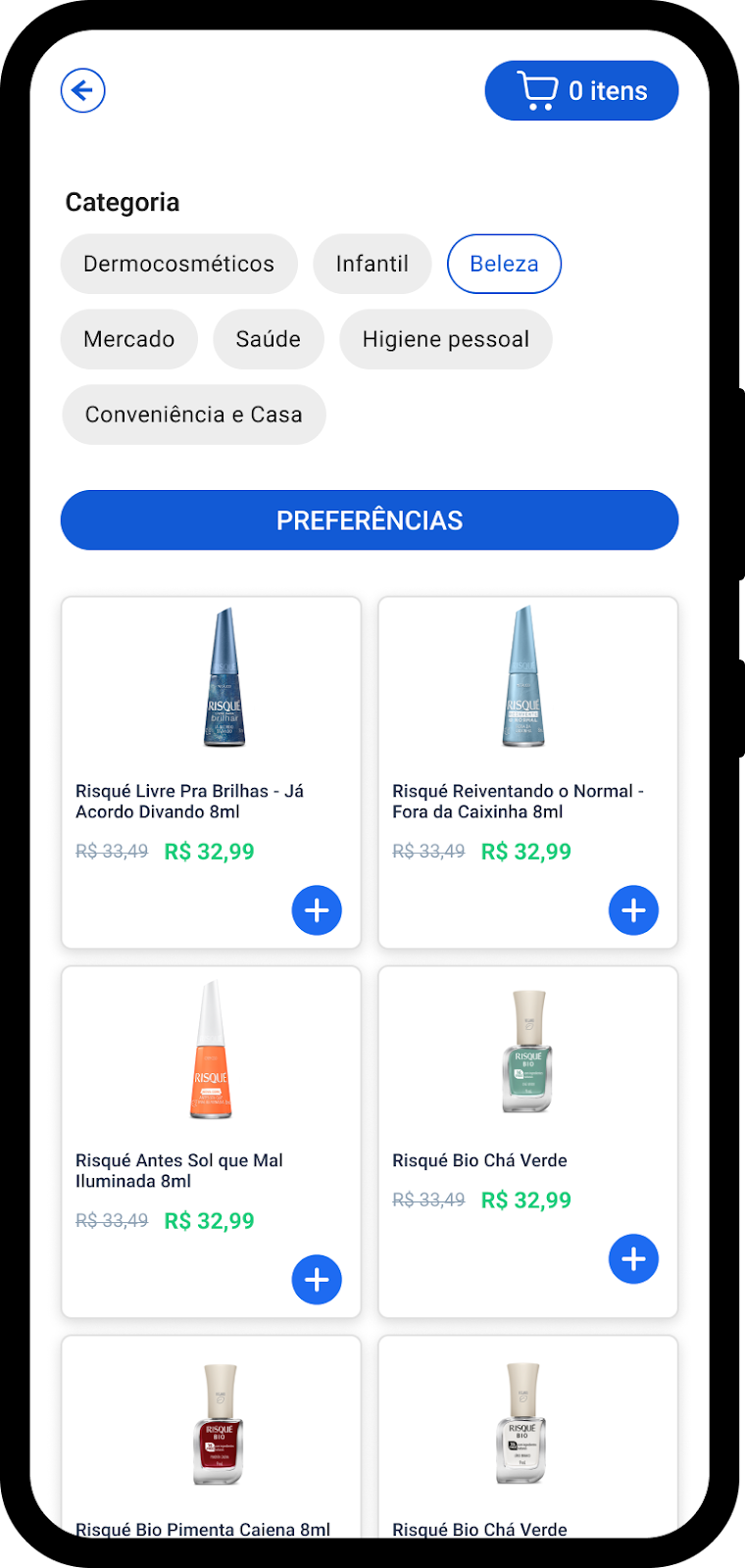Choose the Mercado category chip
Viewport: 745px width, 1568px height.
point(128,339)
